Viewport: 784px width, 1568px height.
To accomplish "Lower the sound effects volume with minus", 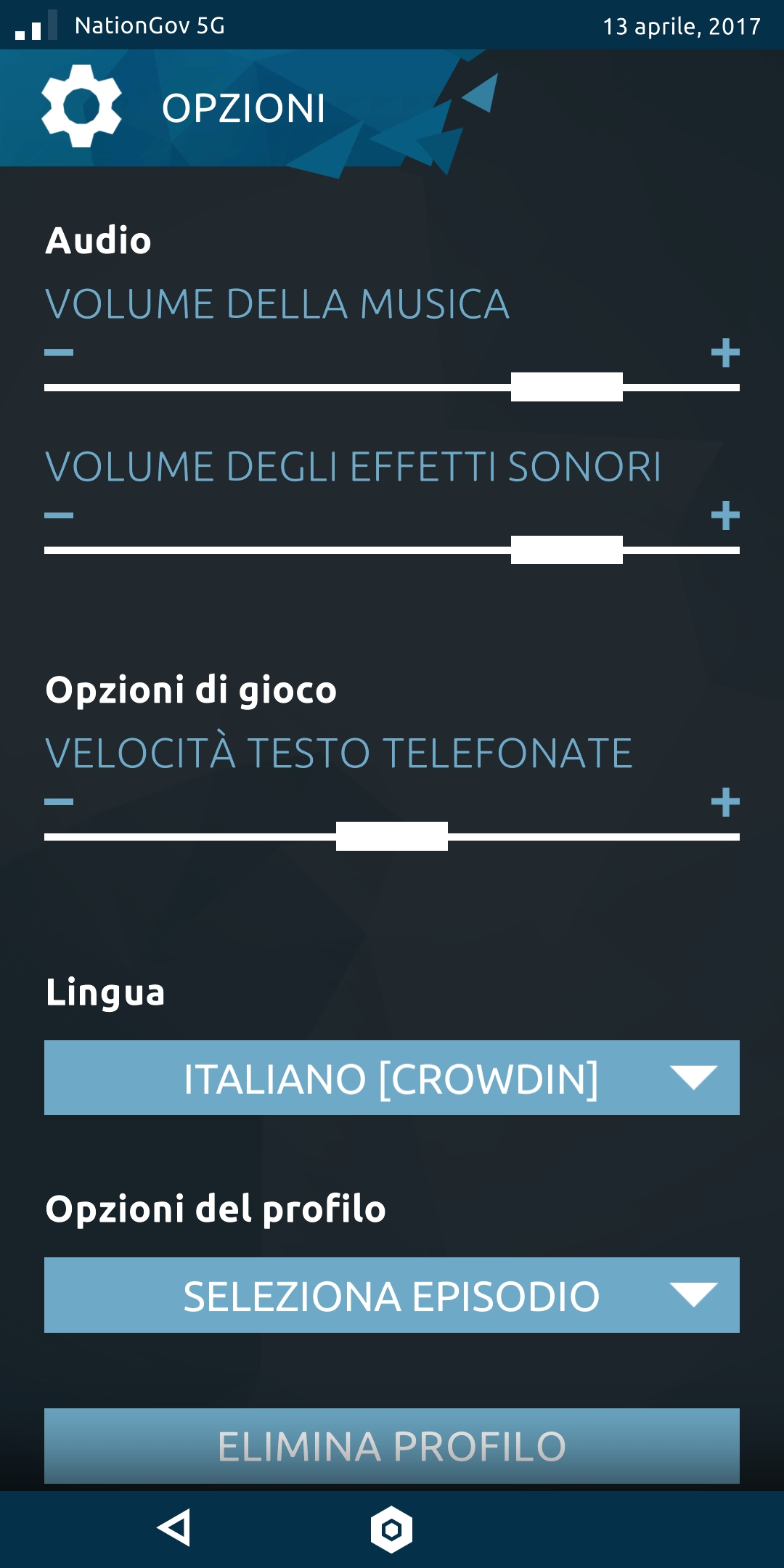I will click(x=59, y=515).
